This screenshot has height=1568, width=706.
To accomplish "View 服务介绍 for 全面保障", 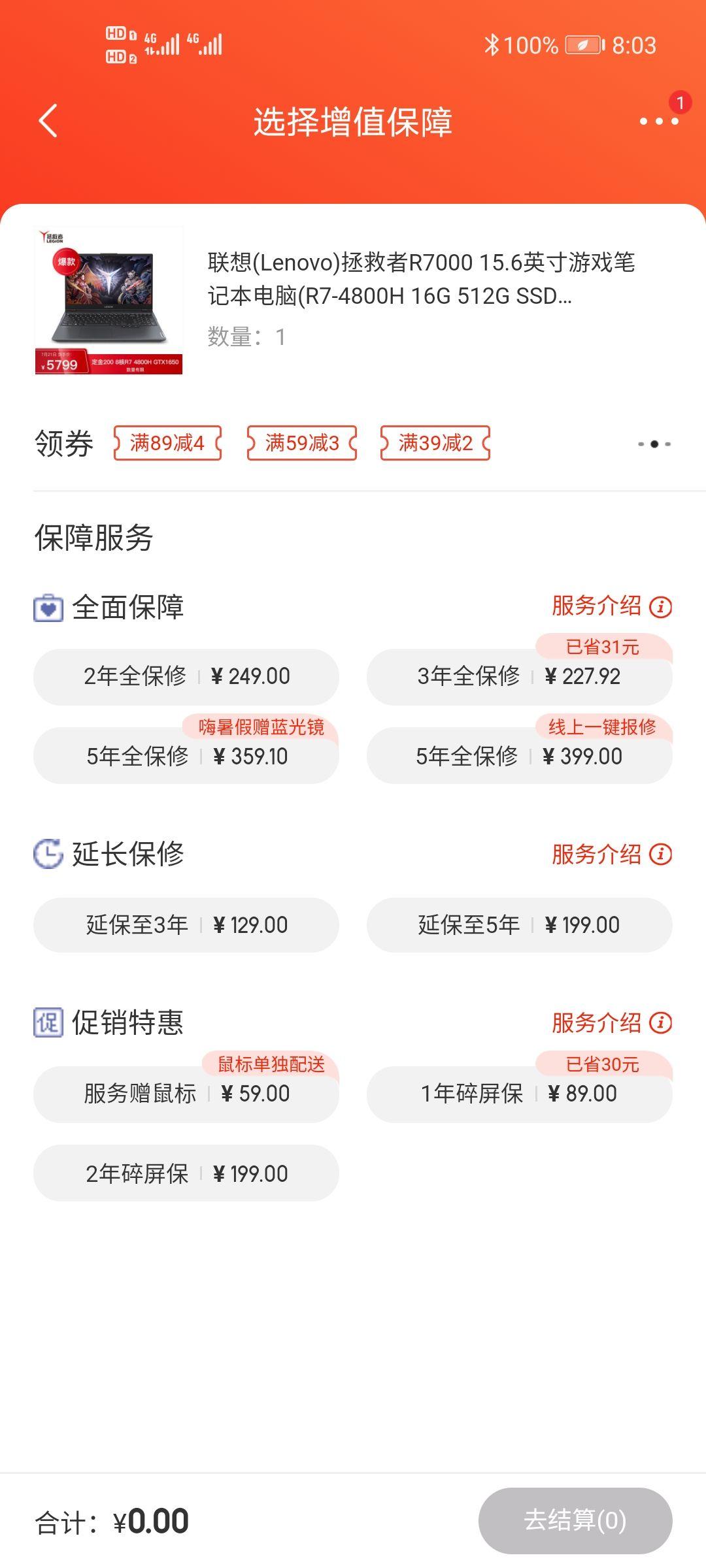I will pyautogui.click(x=611, y=606).
